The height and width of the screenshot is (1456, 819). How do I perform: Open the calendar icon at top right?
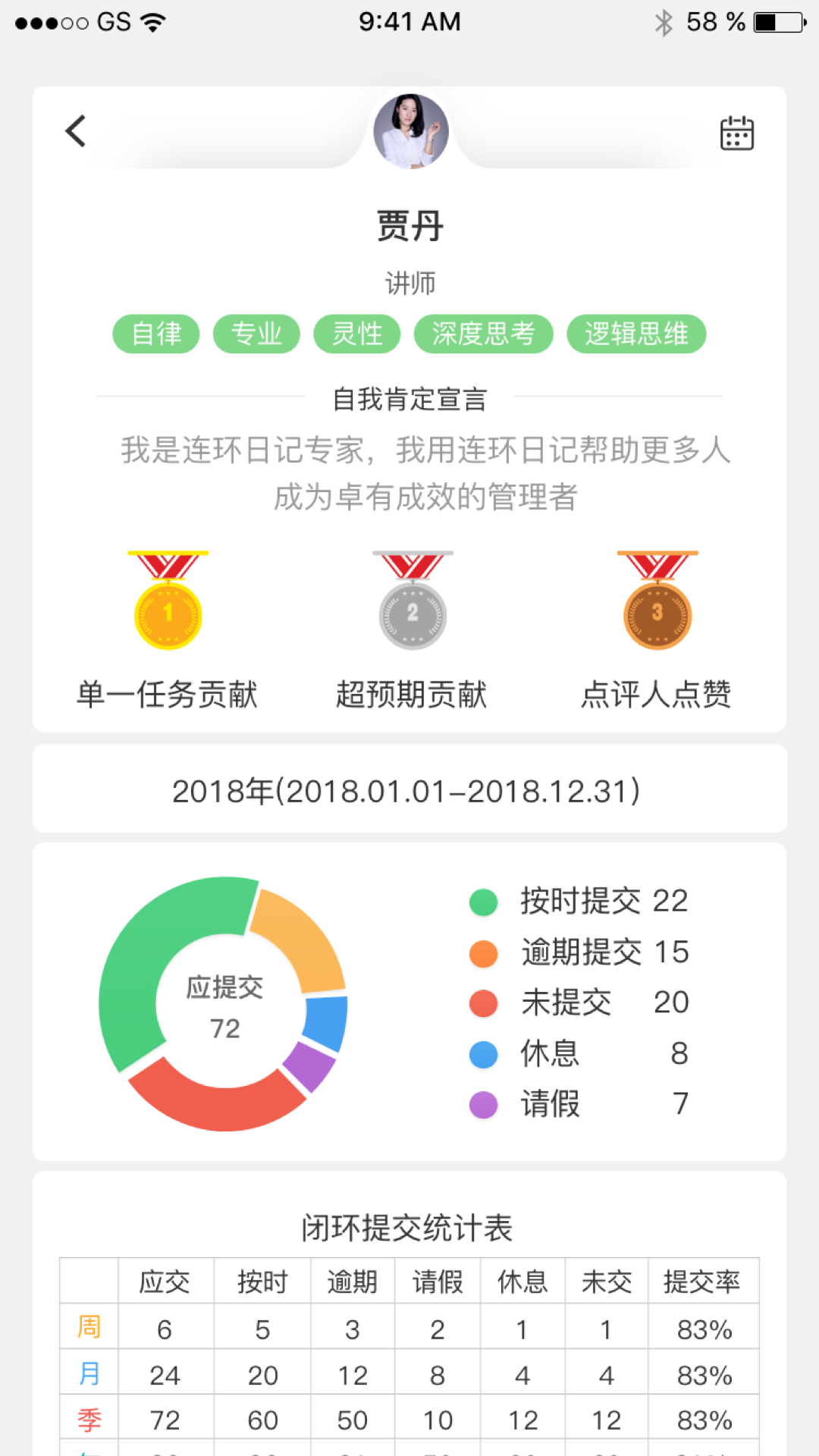[x=736, y=133]
